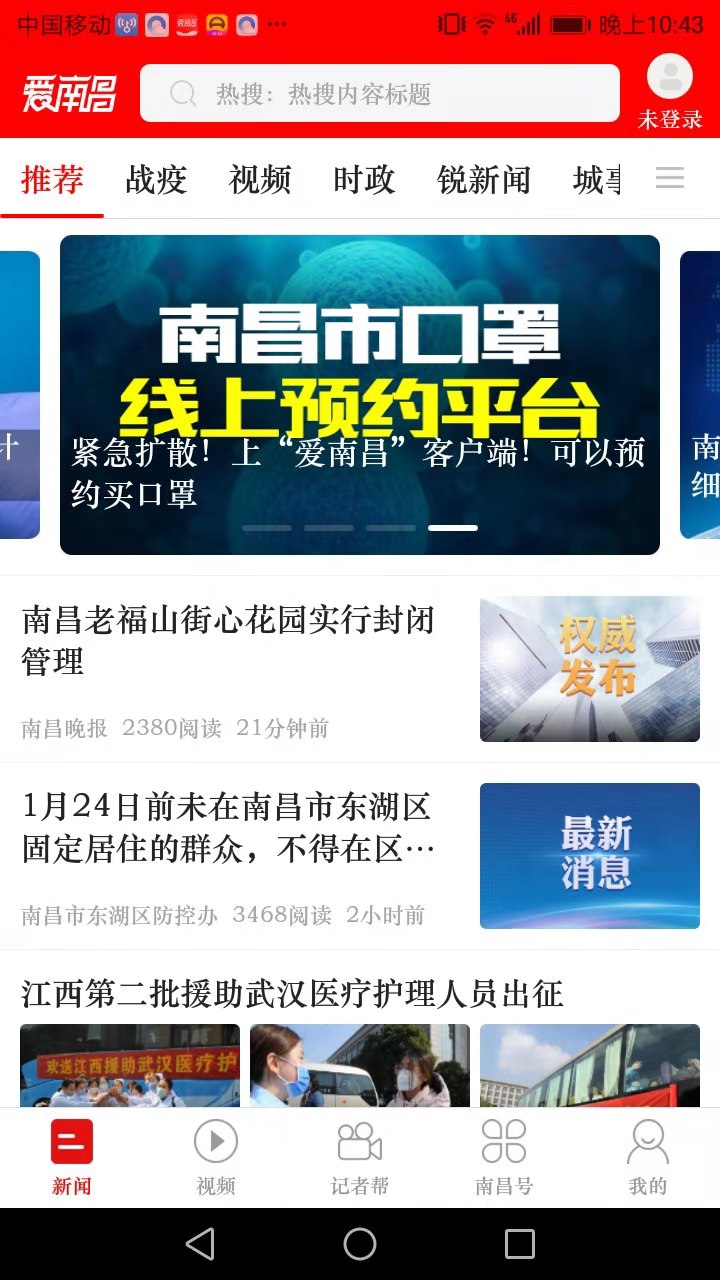Open 江西第二批援助武汉医疗护理人员出征 story

coord(292,994)
